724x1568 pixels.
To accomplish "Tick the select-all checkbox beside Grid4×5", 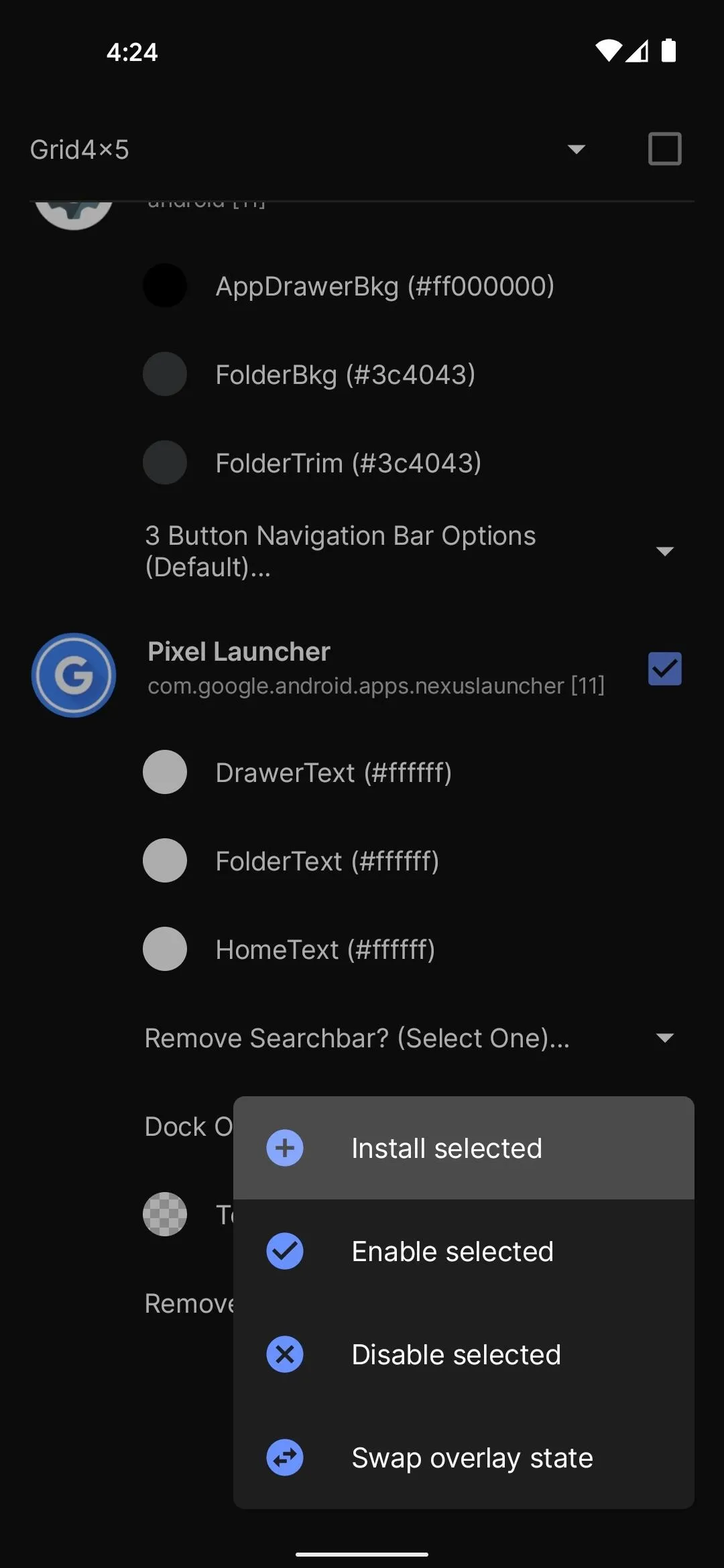I will tap(664, 149).
